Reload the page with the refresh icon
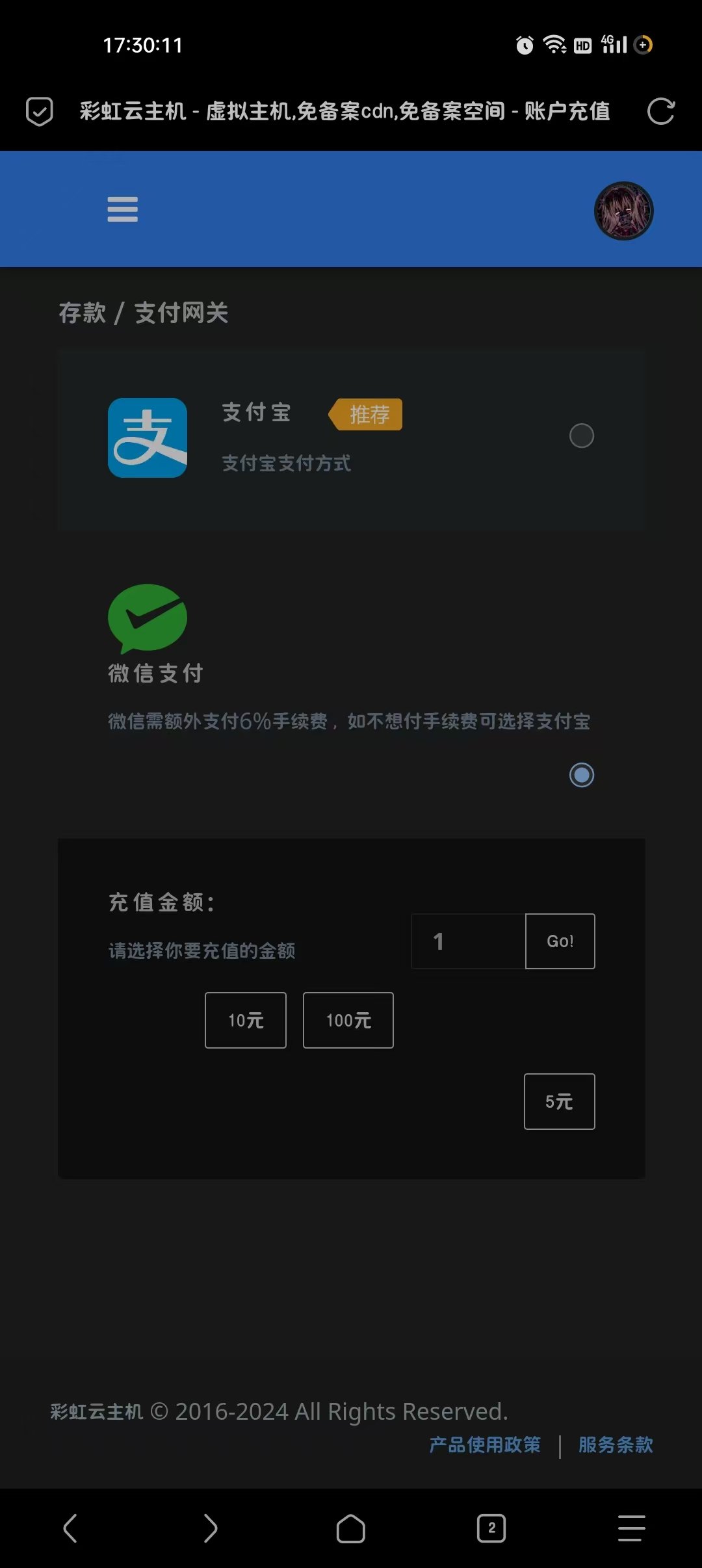 (x=660, y=111)
